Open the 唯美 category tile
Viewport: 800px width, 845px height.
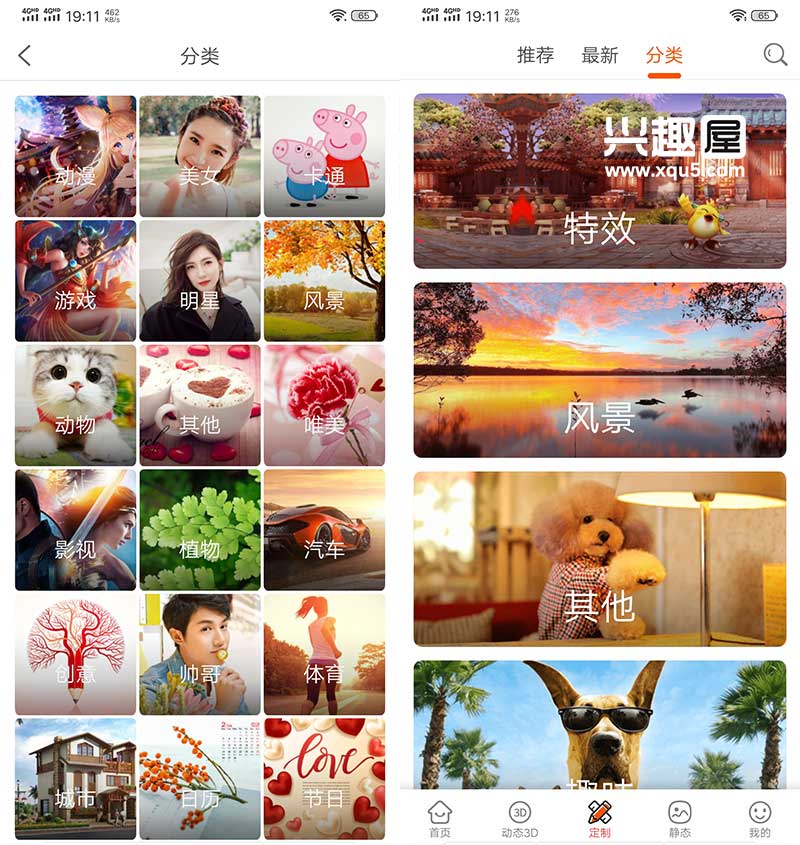[324, 405]
